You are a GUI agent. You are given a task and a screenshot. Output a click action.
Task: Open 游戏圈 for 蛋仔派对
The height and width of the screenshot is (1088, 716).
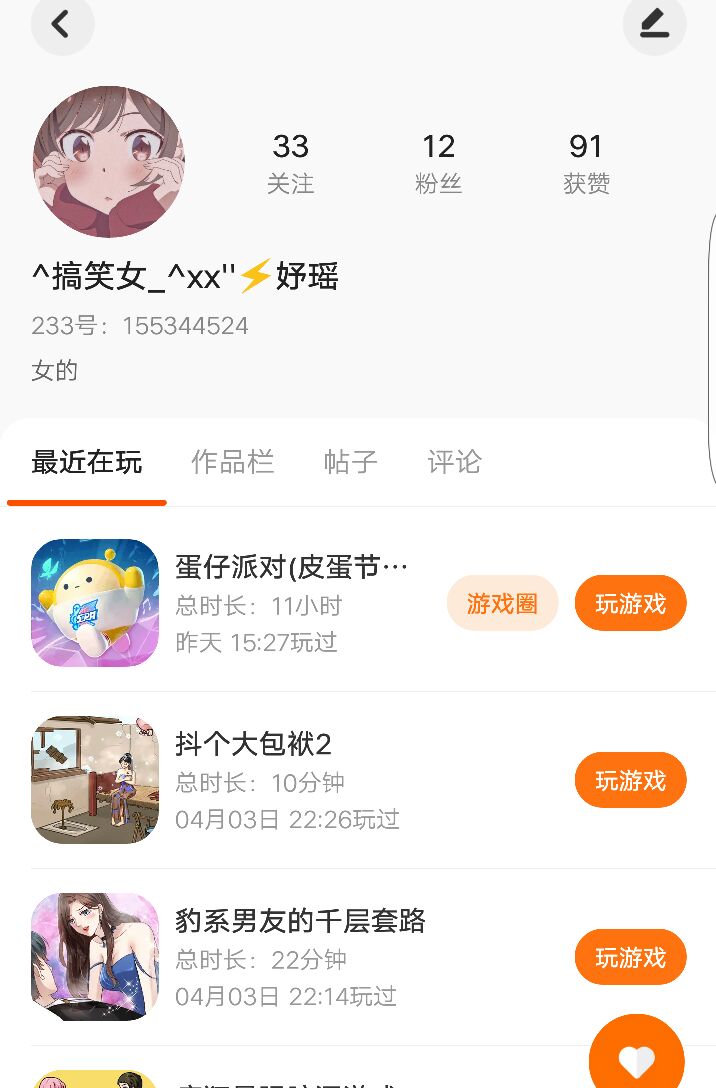pos(502,604)
